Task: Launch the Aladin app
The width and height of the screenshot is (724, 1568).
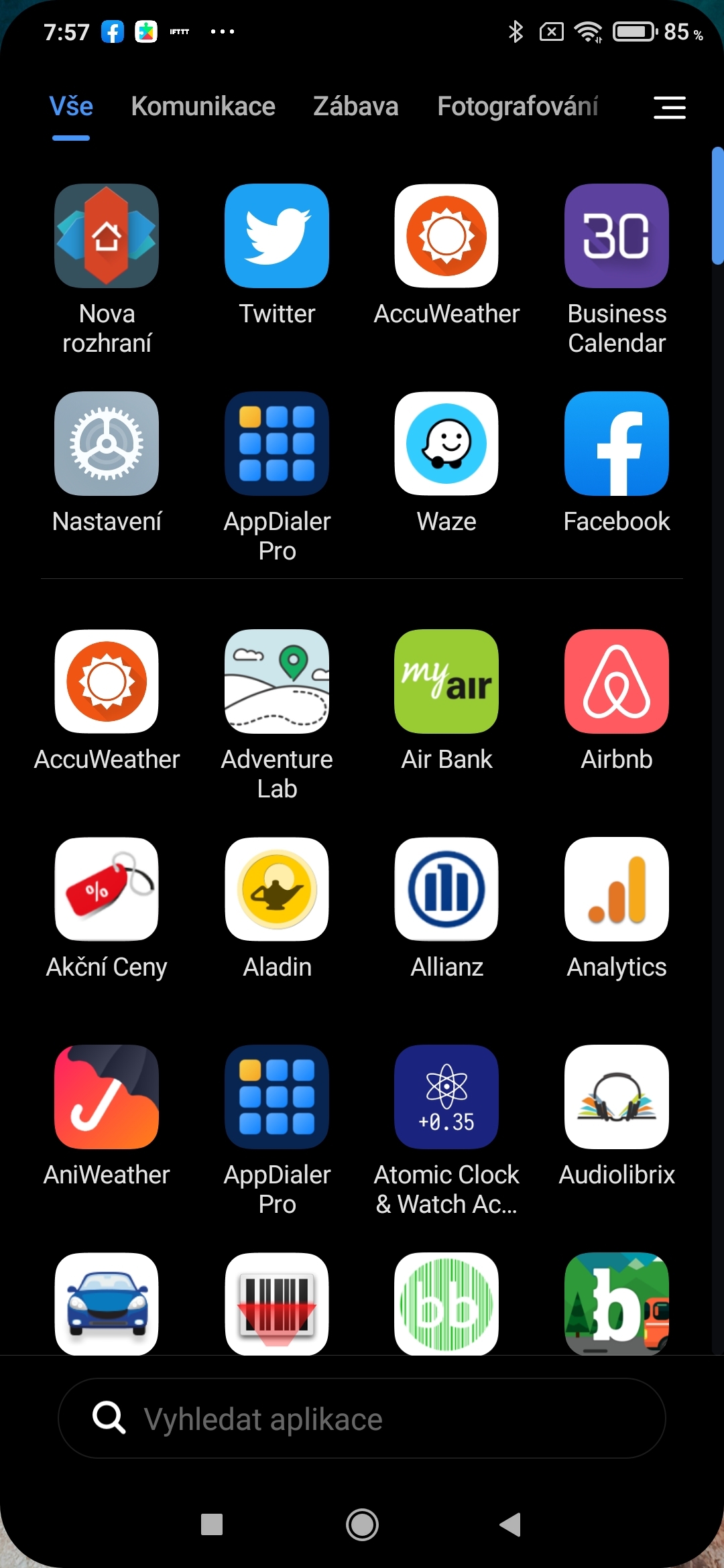Action: [x=277, y=889]
